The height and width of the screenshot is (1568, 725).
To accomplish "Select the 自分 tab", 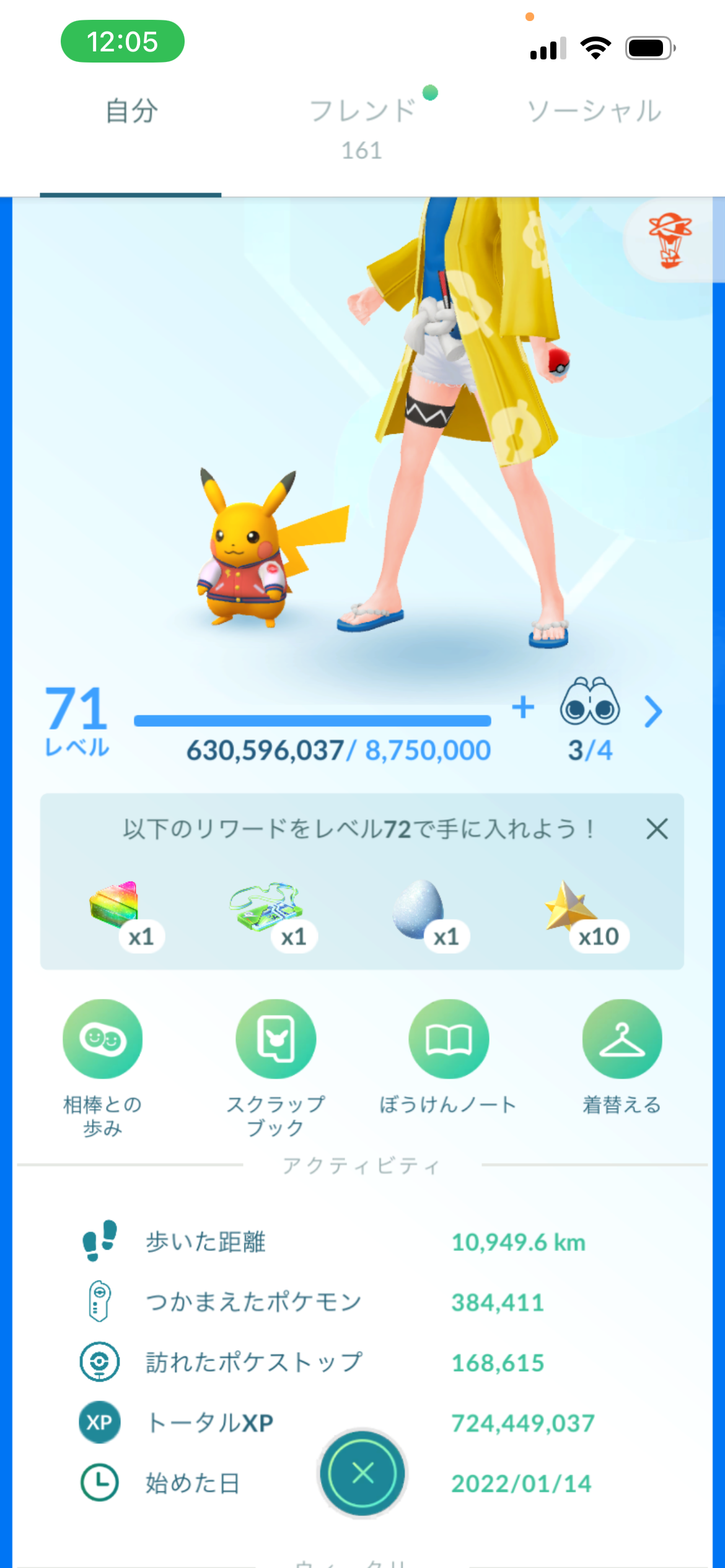I will tap(131, 111).
